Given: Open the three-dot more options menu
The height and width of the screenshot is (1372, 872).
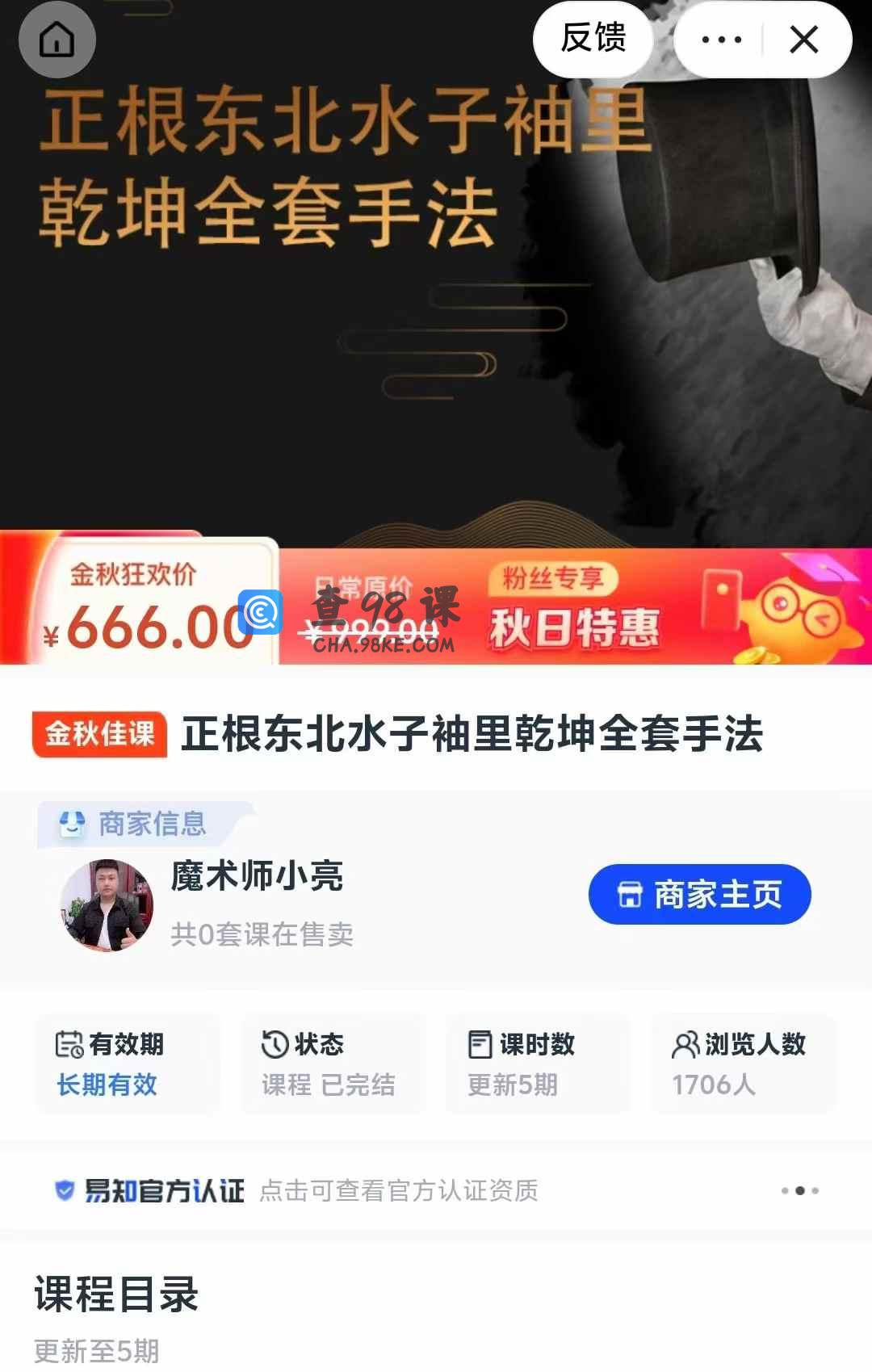Looking at the screenshot, I should tap(721, 40).
